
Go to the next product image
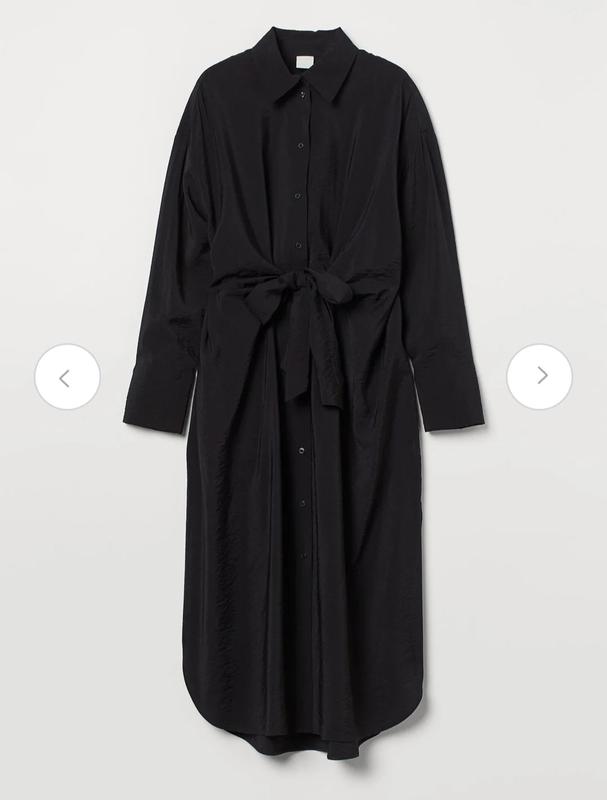(x=539, y=377)
